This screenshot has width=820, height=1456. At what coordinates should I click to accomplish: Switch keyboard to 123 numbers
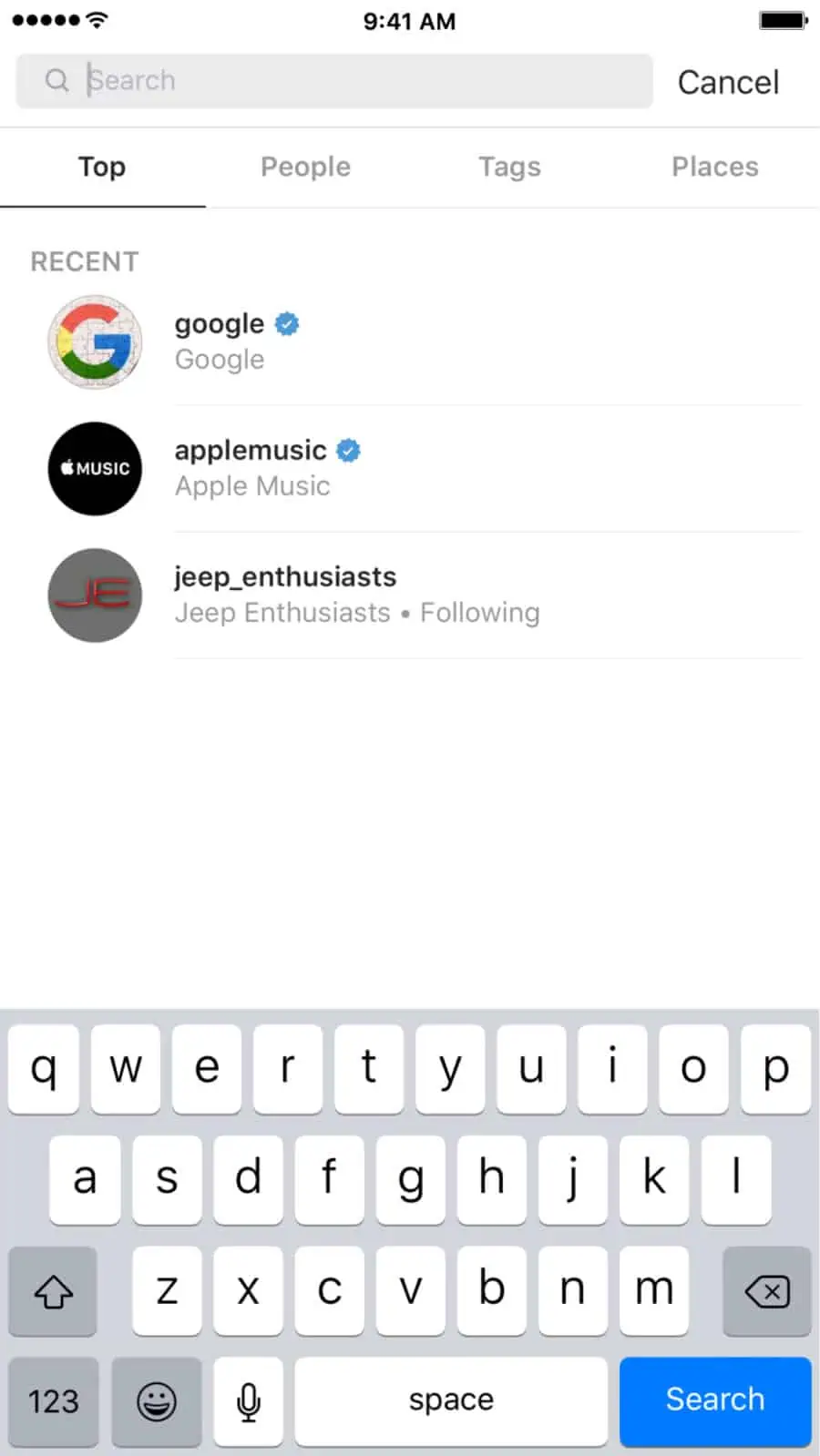[54, 1401]
